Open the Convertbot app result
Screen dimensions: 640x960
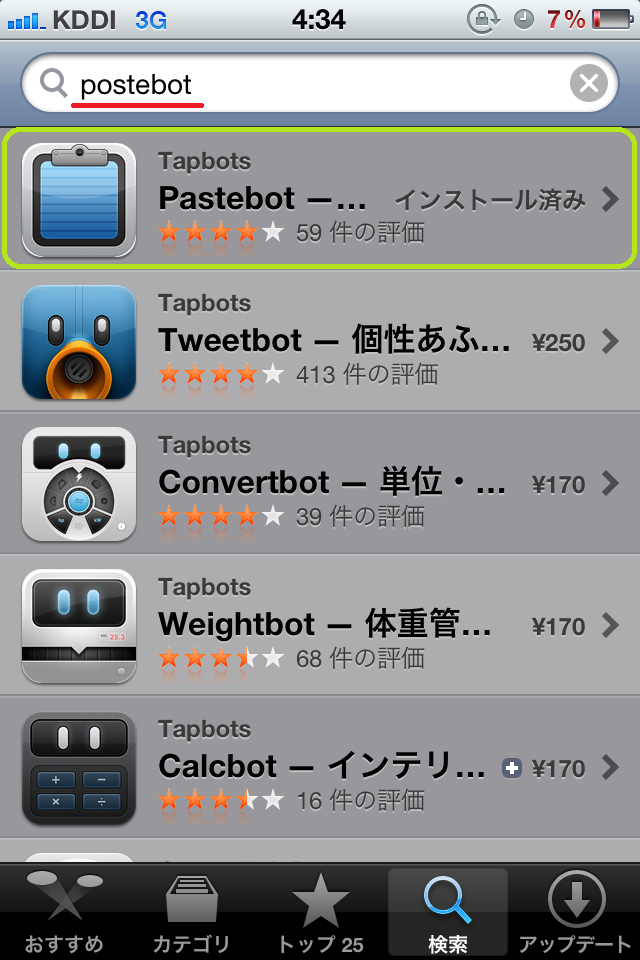(x=320, y=484)
